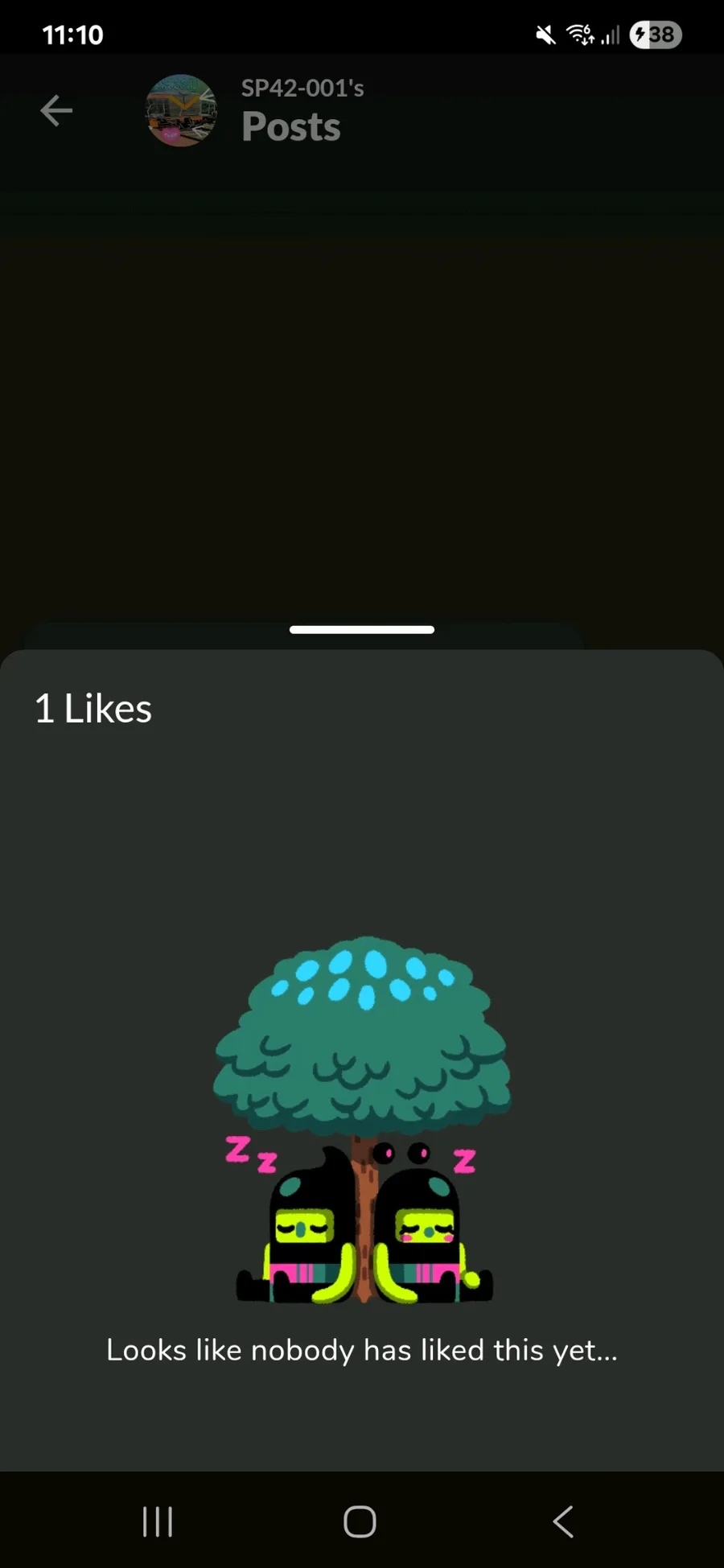Screen dimensions: 724x1568
Task: Go to the home screen
Action: 360,1521
